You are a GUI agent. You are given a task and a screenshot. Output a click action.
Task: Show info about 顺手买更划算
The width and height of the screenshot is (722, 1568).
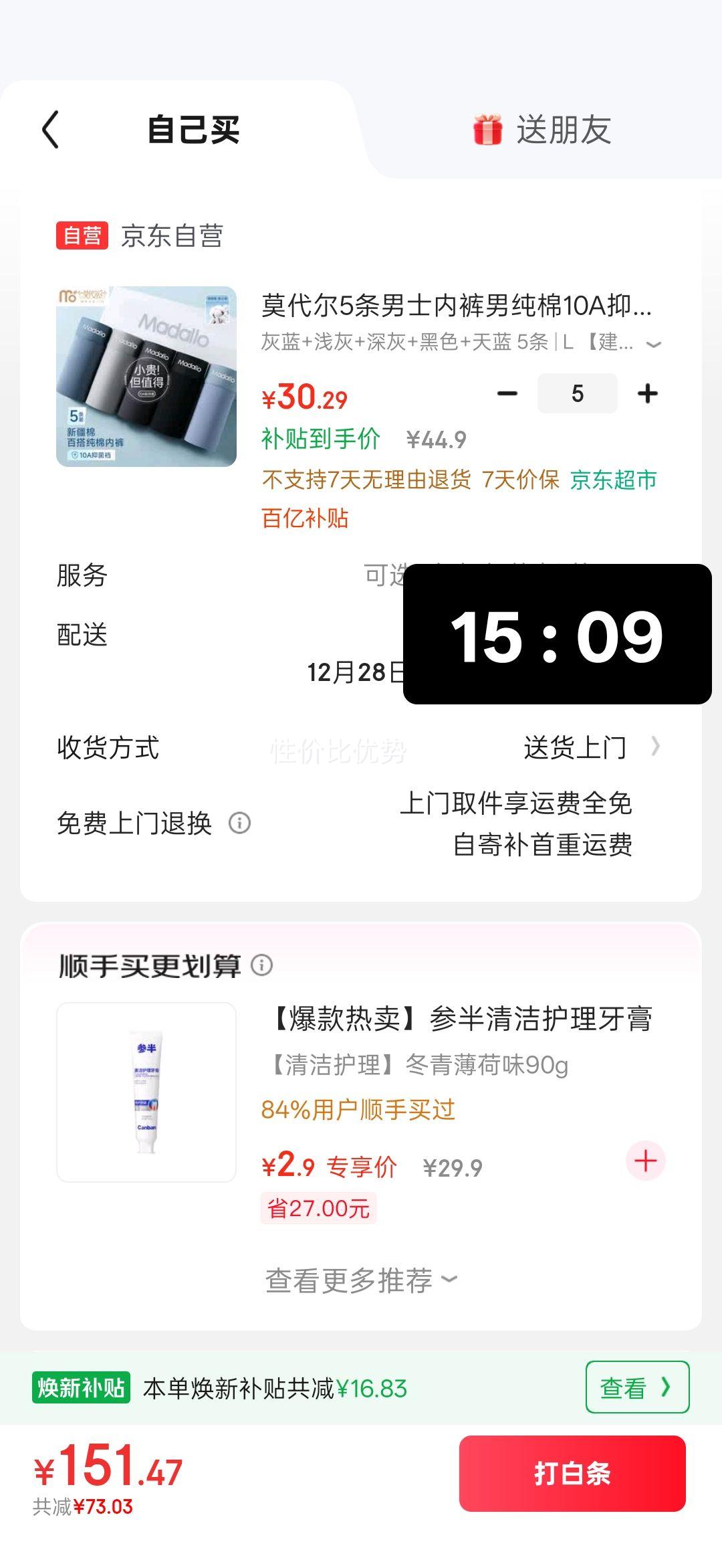coord(261,965)
